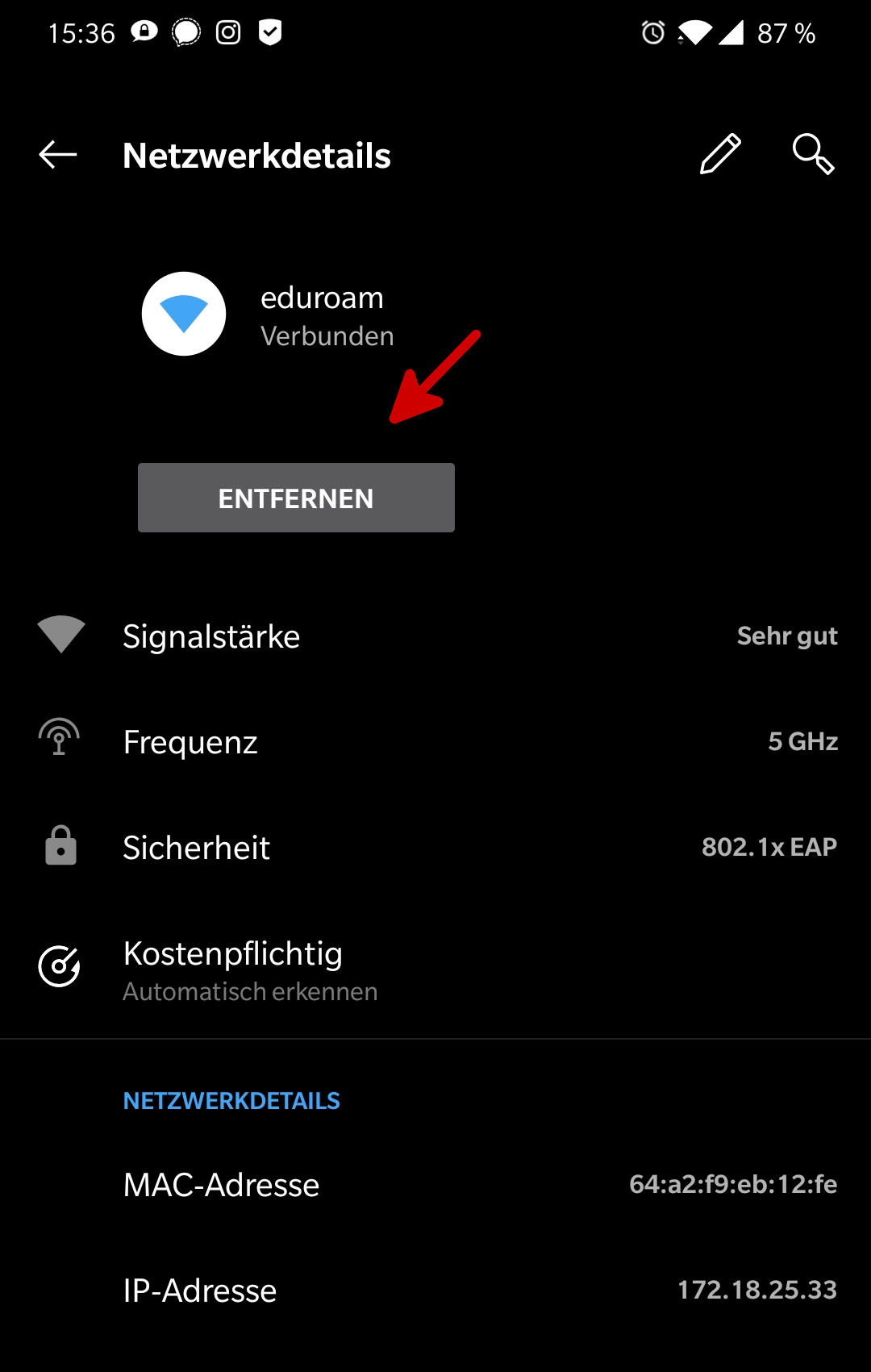Open settings search
871x1372 pixels.
(812, 154)
